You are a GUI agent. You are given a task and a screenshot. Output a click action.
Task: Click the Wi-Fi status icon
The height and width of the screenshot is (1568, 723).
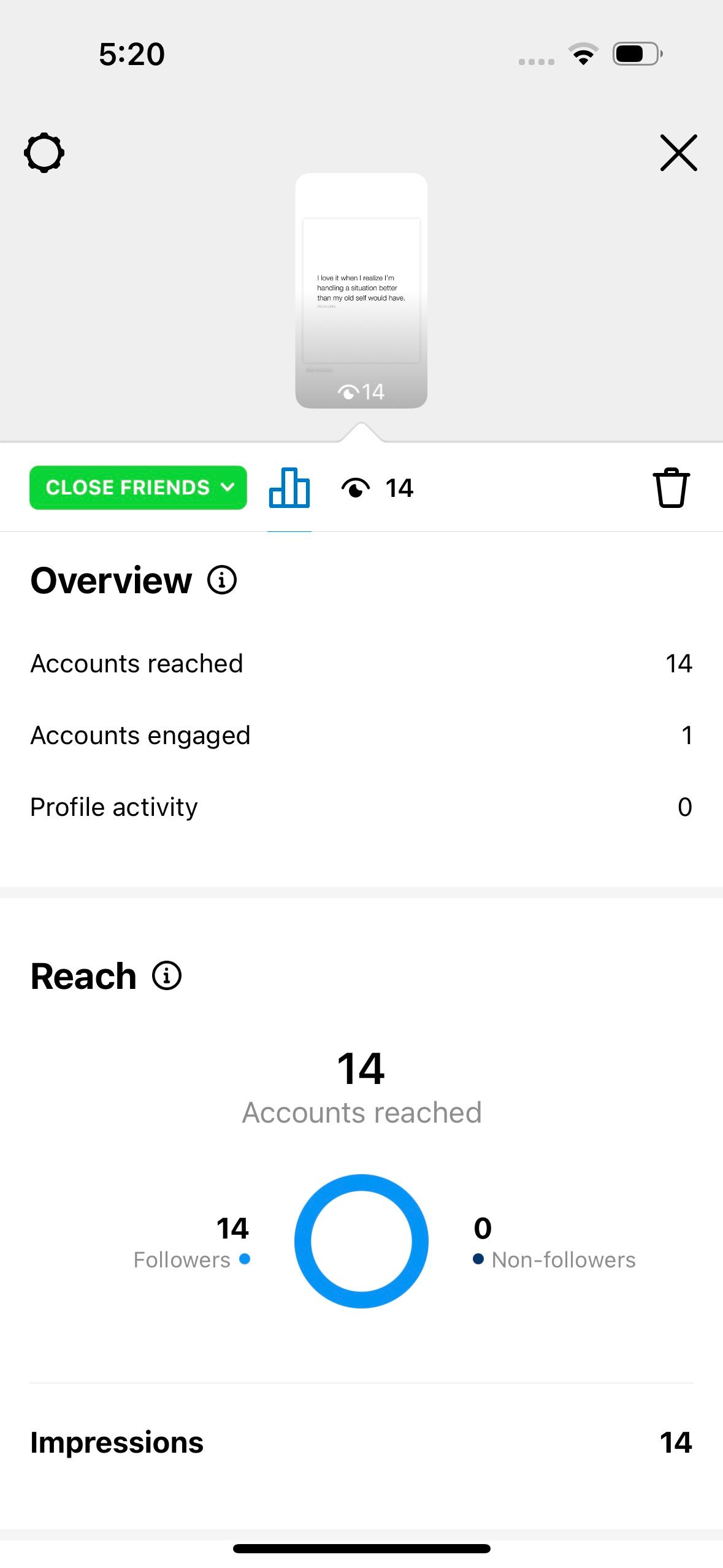click(583, 54)
